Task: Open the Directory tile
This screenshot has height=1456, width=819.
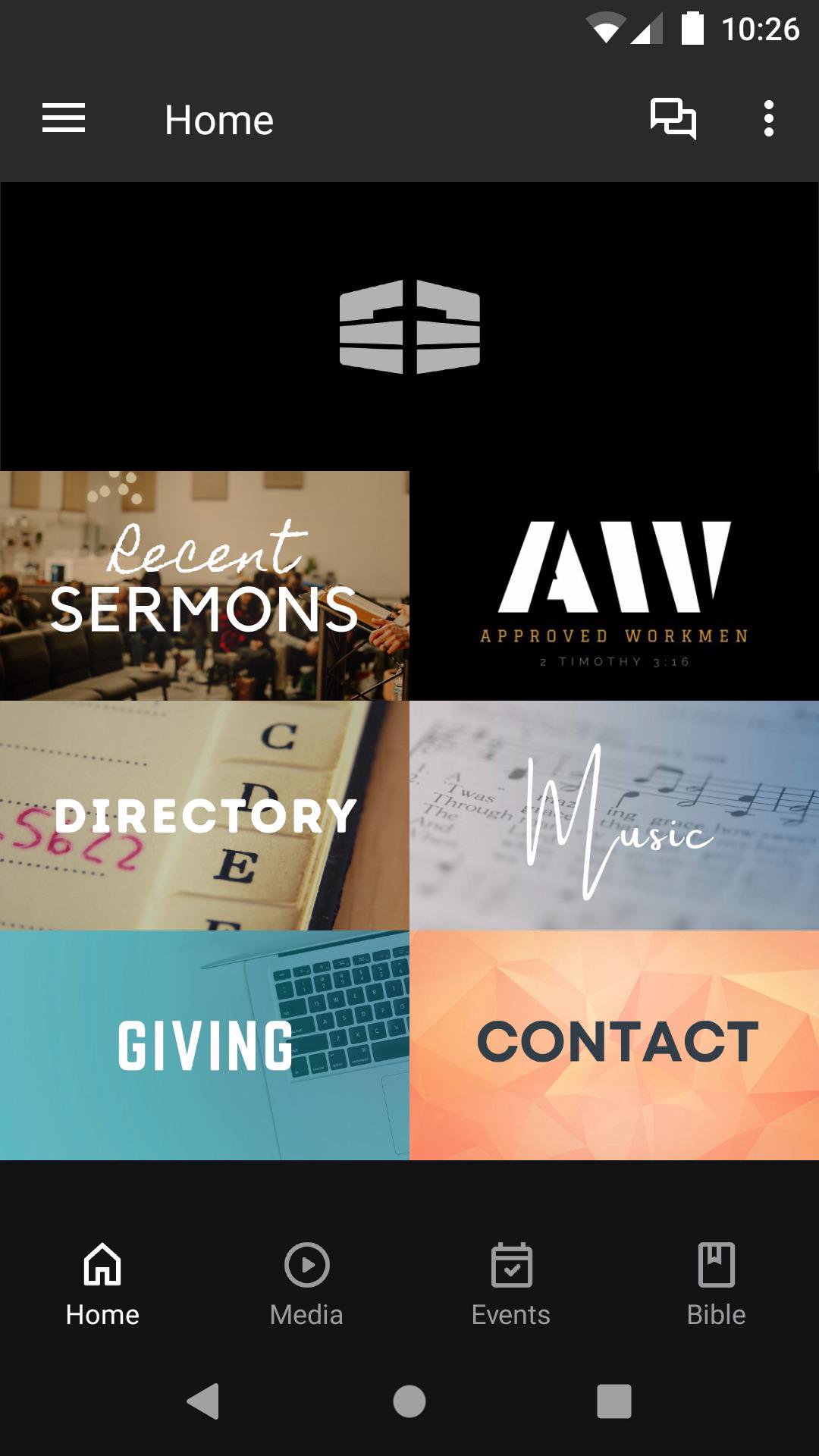Action: click(205, 815)
